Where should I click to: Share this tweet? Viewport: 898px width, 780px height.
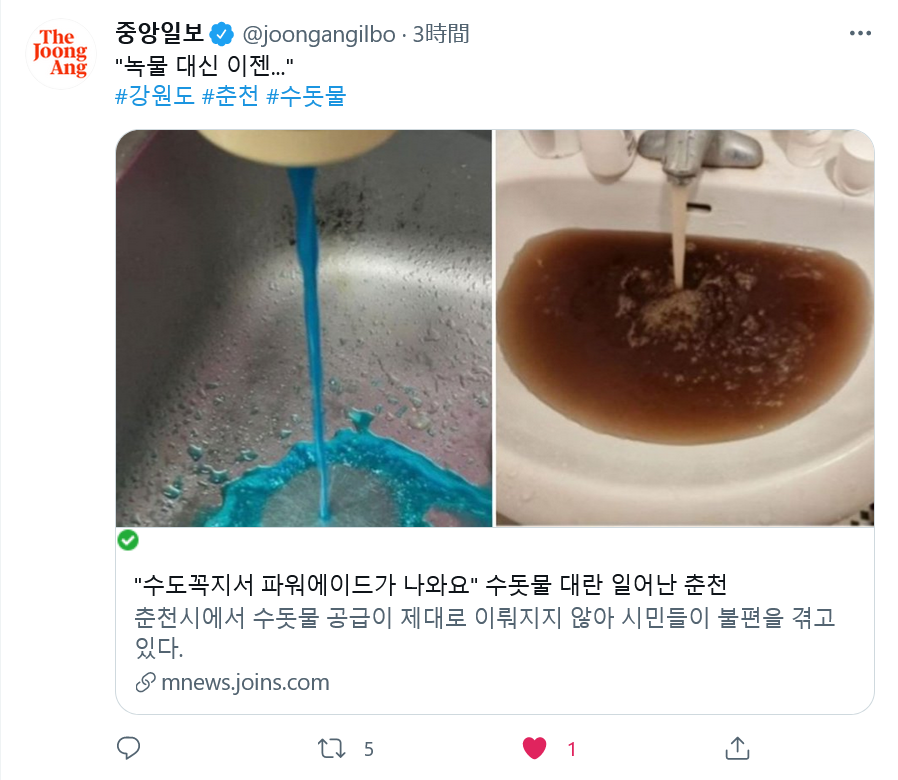tap(737, 748)
